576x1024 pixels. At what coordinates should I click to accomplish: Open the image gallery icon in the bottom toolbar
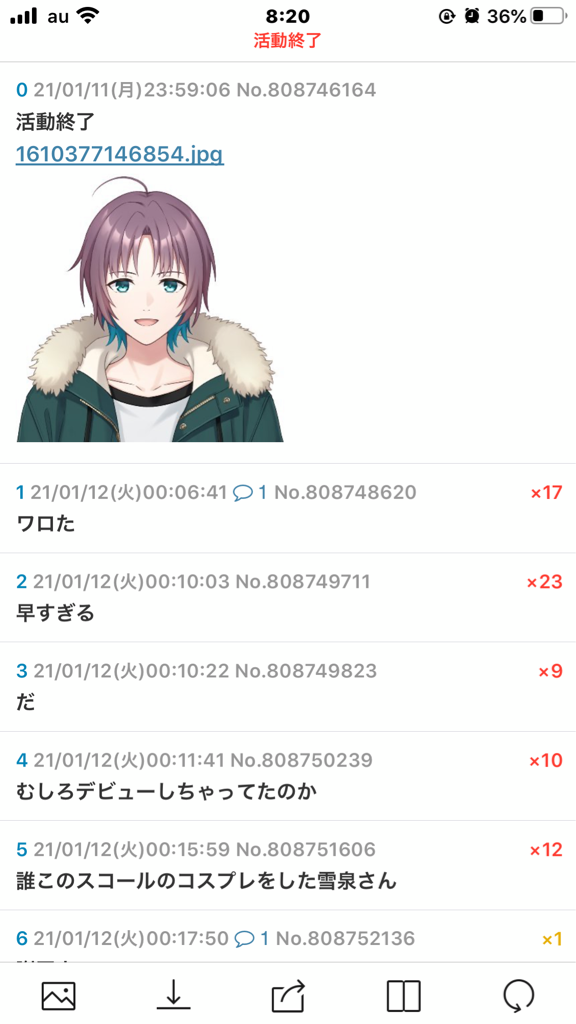(59, 996)
